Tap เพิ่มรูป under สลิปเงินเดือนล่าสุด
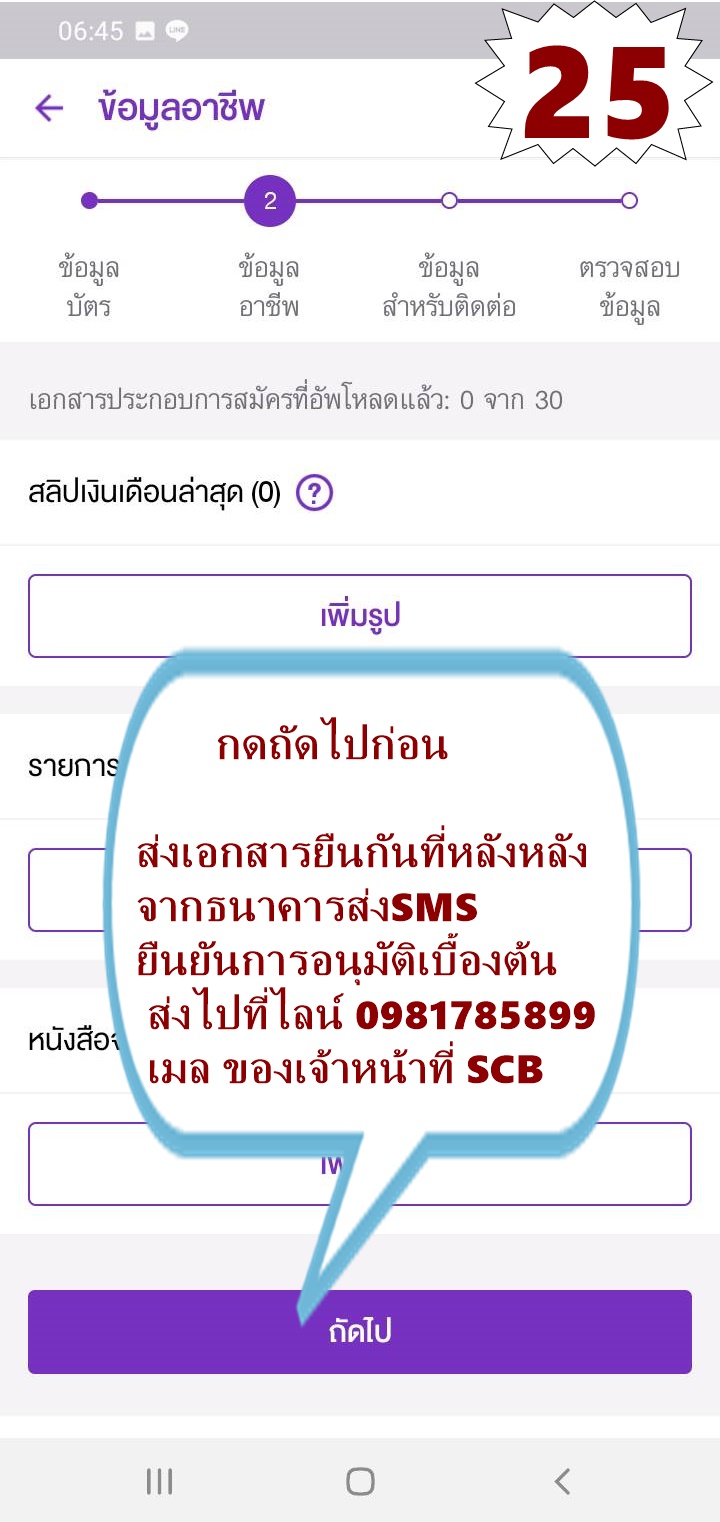 pyautogui.click(x=360, y=616)
